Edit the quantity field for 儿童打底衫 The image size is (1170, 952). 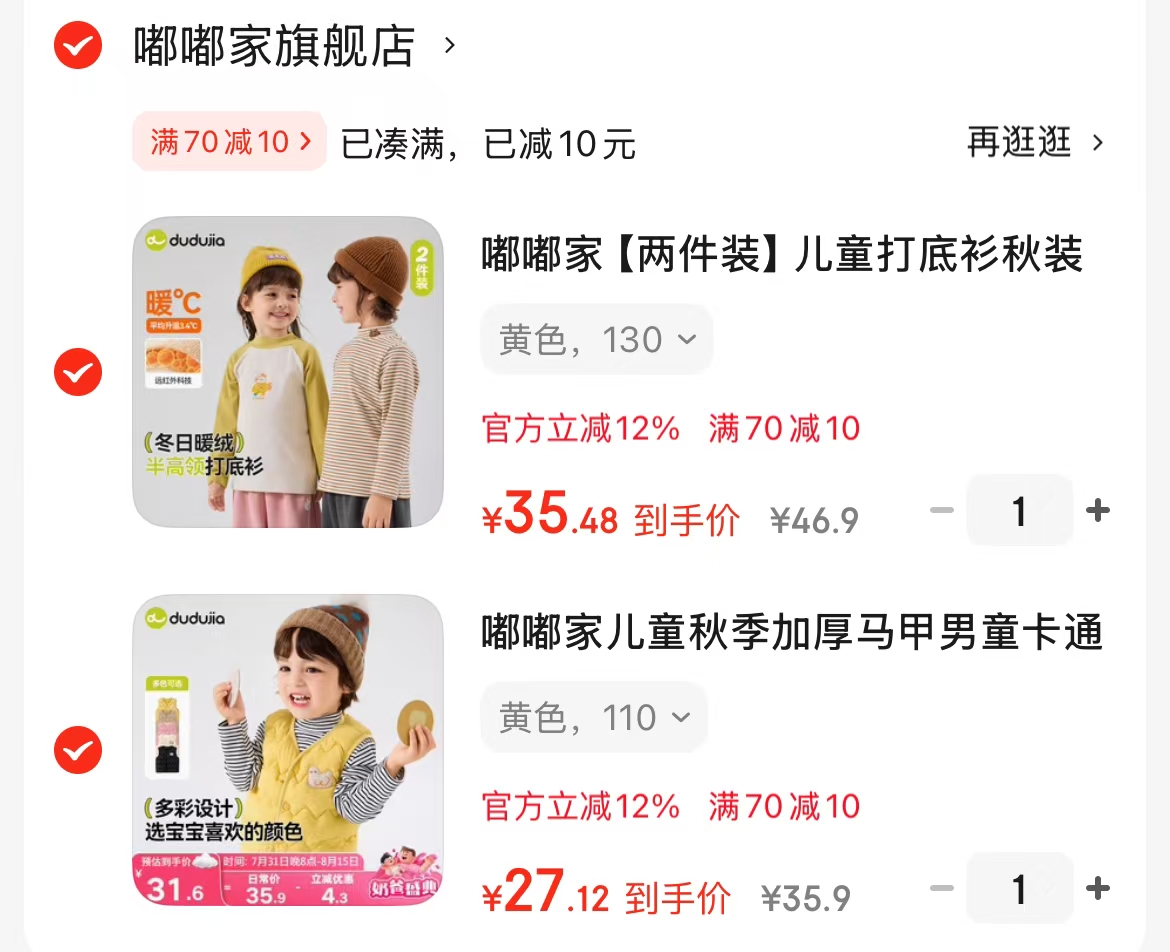coord(1019,511)
